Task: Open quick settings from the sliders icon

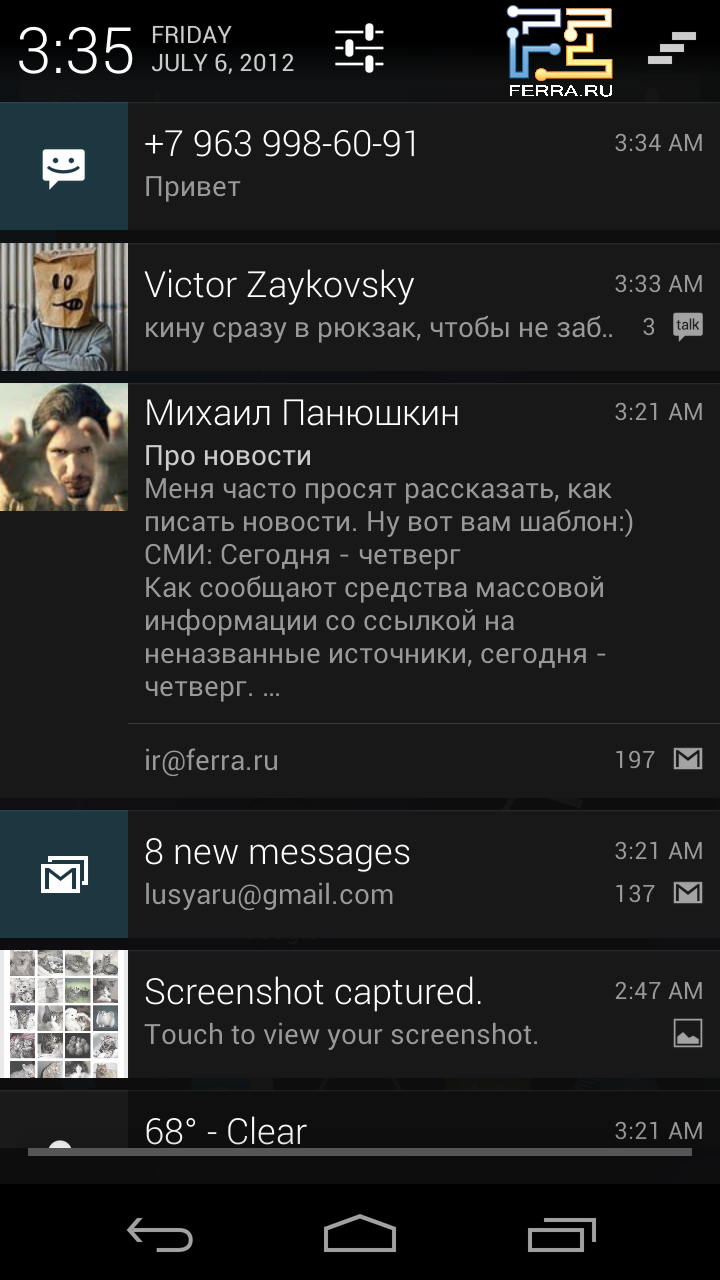Action: (359, 48)
